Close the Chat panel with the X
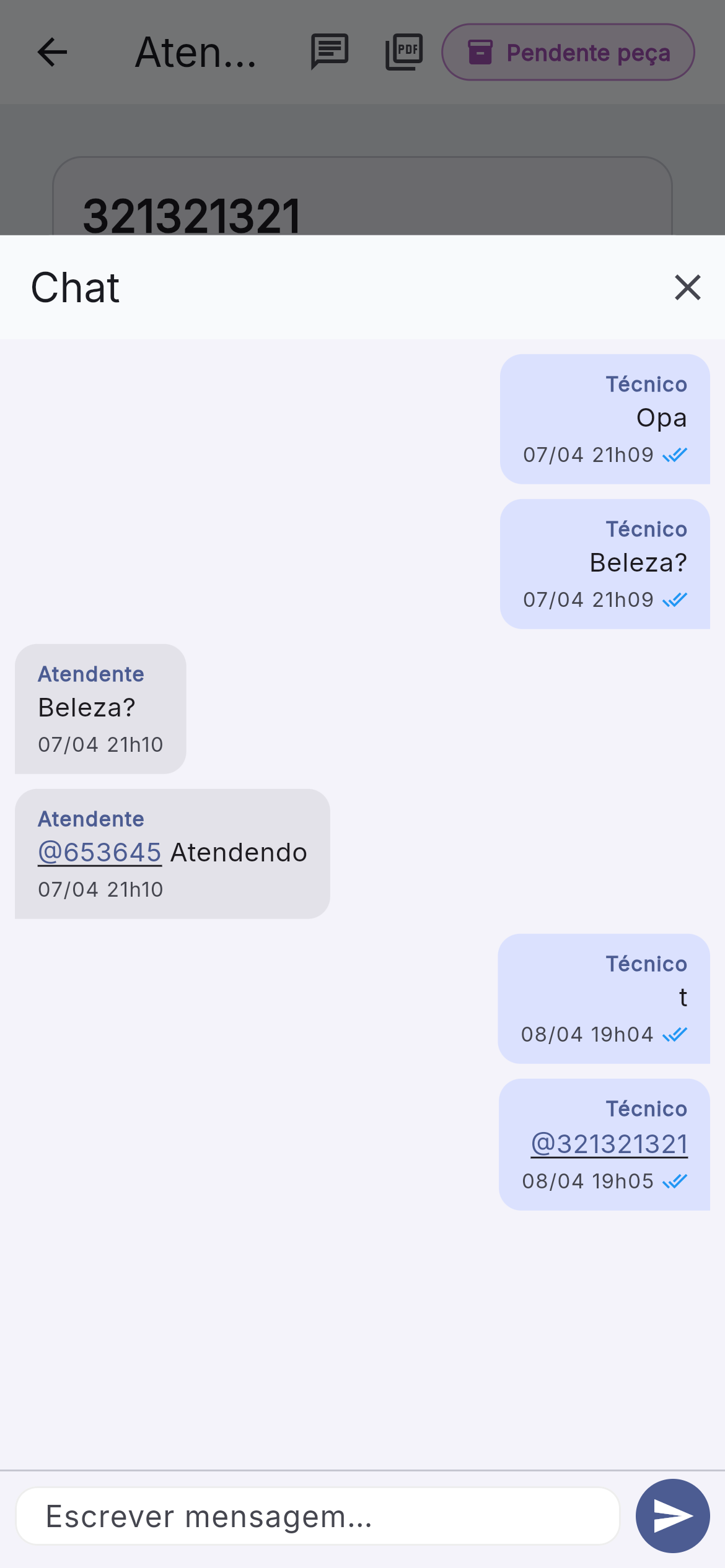The image size is (725, 1568). coord(687,287)
